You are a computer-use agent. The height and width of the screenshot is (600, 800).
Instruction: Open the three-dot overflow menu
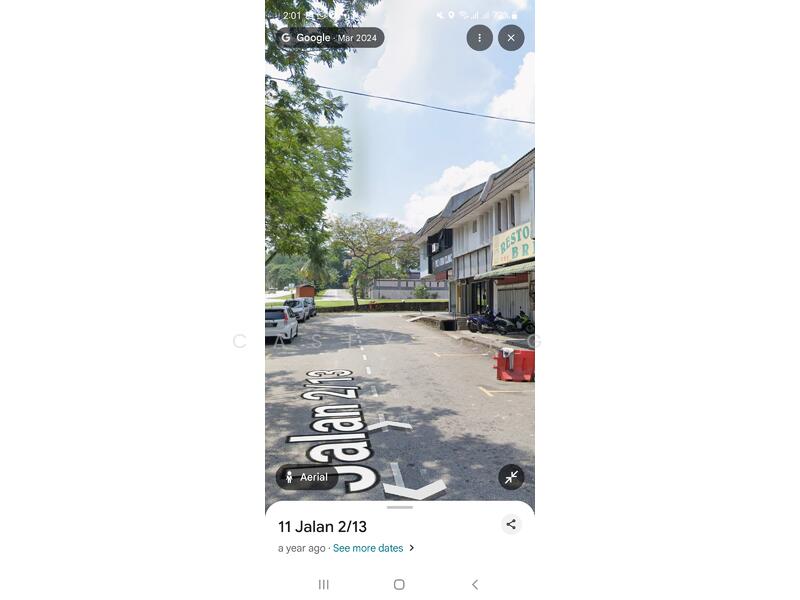click(x=479, y=38)
